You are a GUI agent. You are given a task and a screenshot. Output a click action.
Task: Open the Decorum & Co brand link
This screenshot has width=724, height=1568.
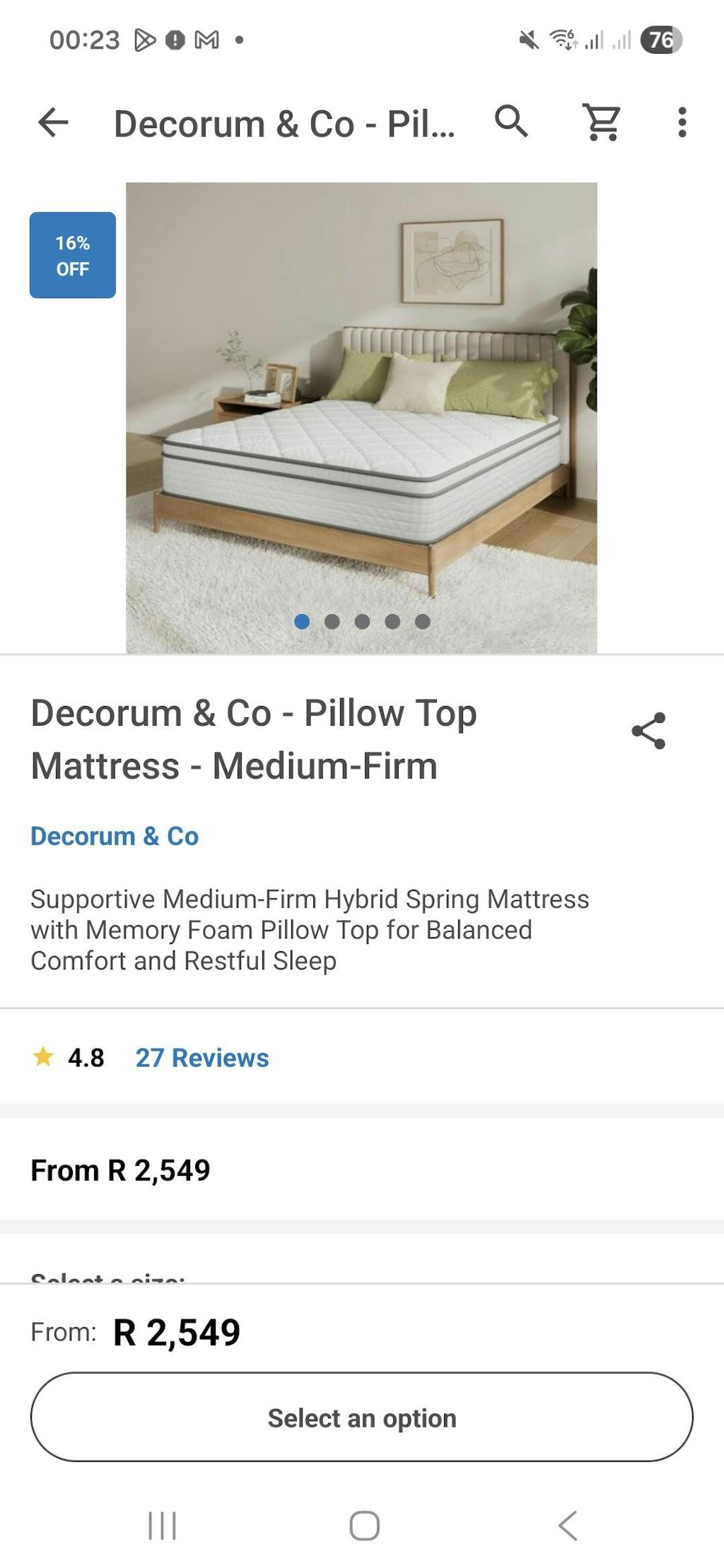(x=115, y=836)
